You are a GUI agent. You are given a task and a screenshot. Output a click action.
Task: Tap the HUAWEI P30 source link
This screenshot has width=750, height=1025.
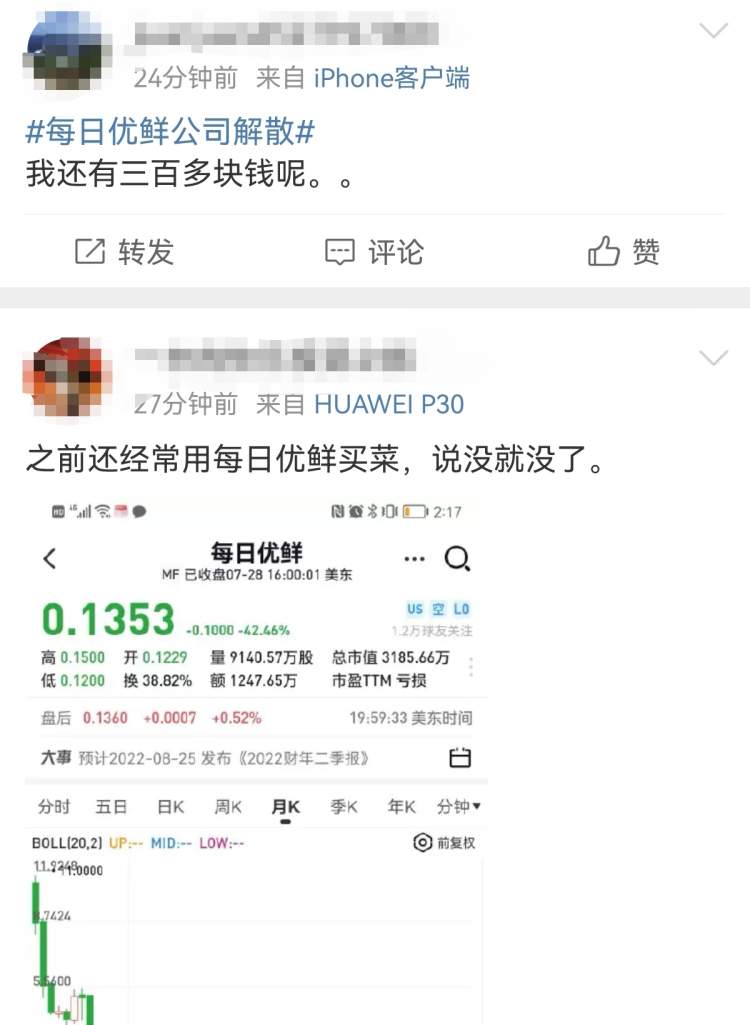pyautogui.click(x=389, y=404)
